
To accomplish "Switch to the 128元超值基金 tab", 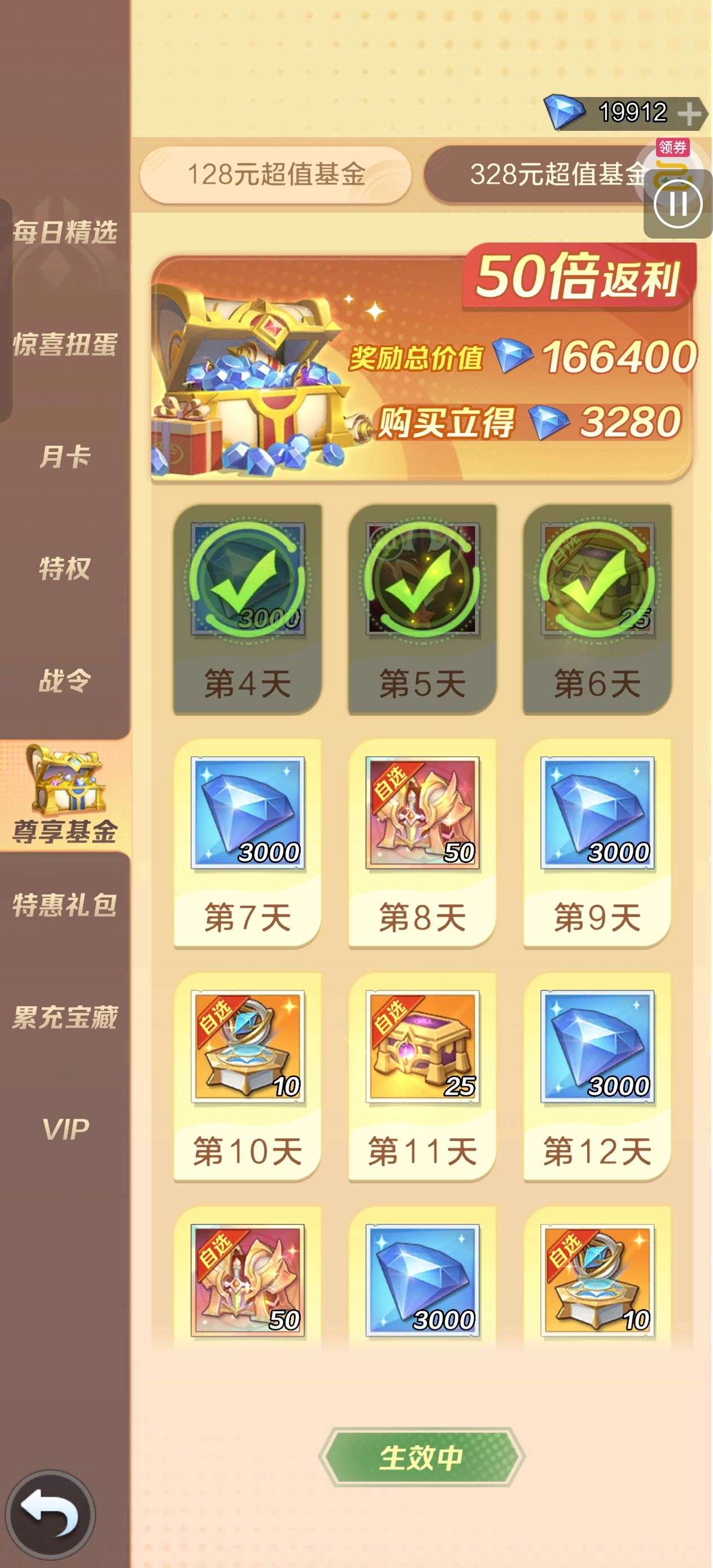I will coord(276,175).
